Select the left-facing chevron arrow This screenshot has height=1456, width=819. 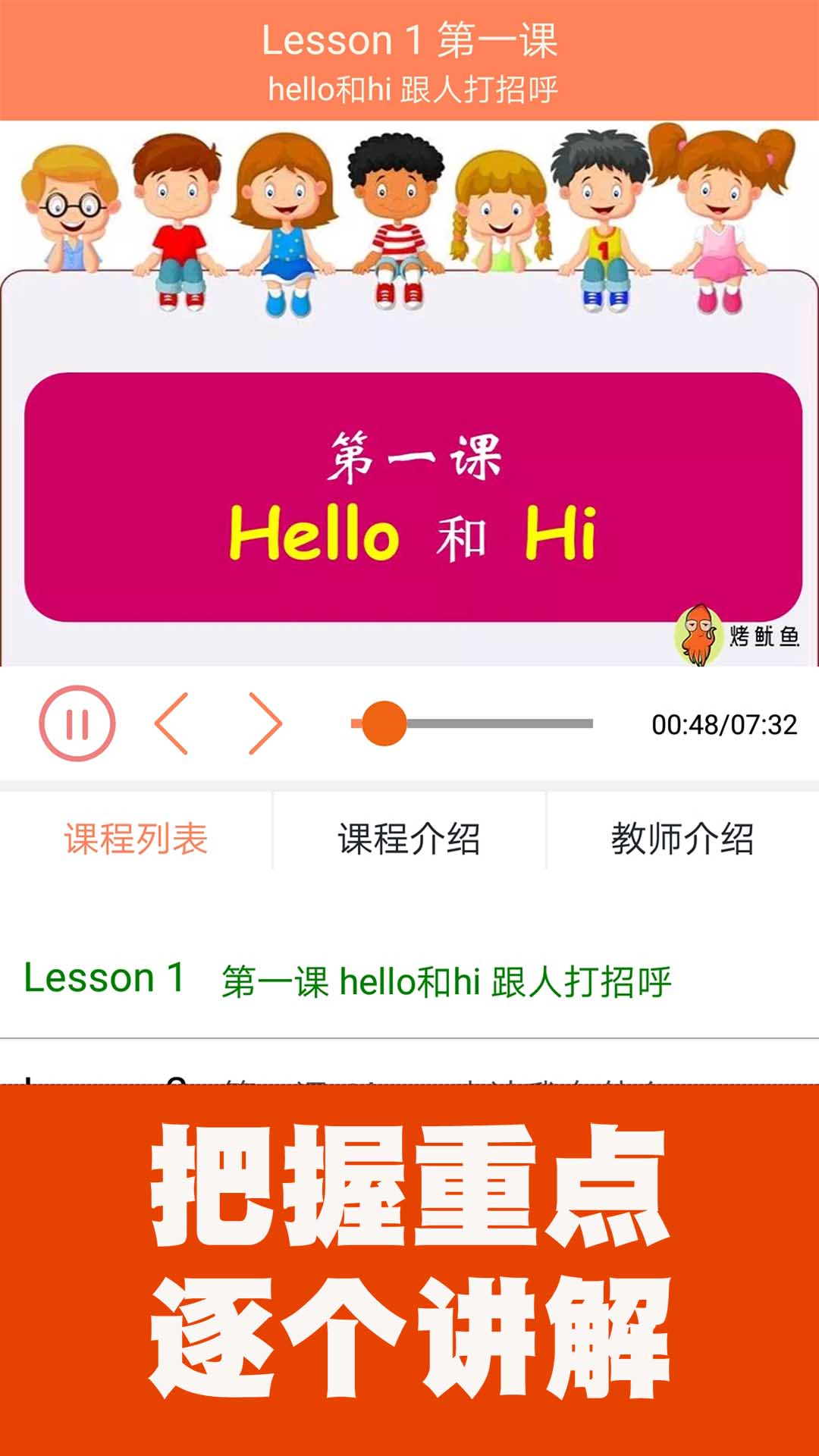click(174, 724)
